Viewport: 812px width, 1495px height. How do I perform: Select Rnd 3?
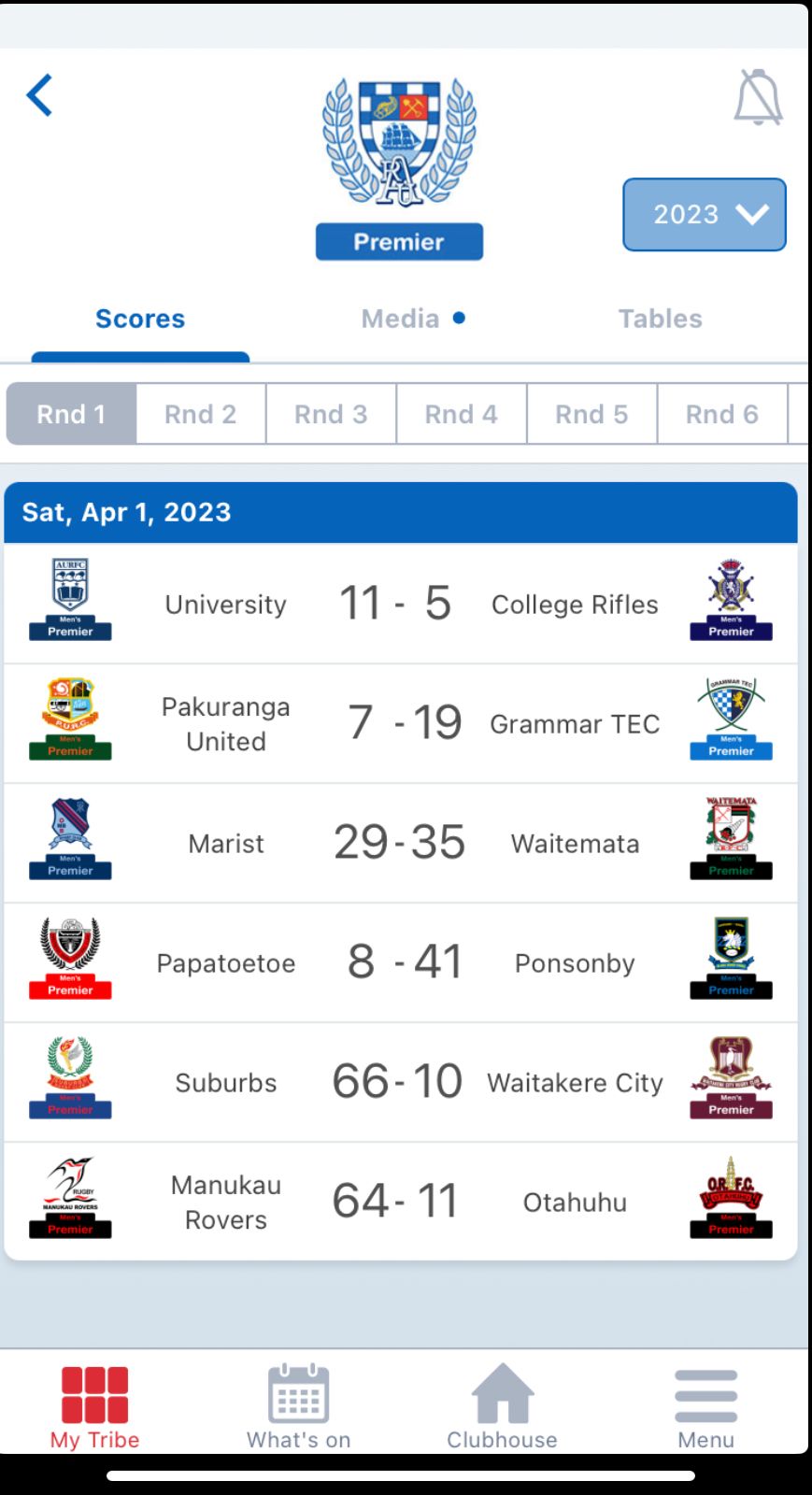331,414
